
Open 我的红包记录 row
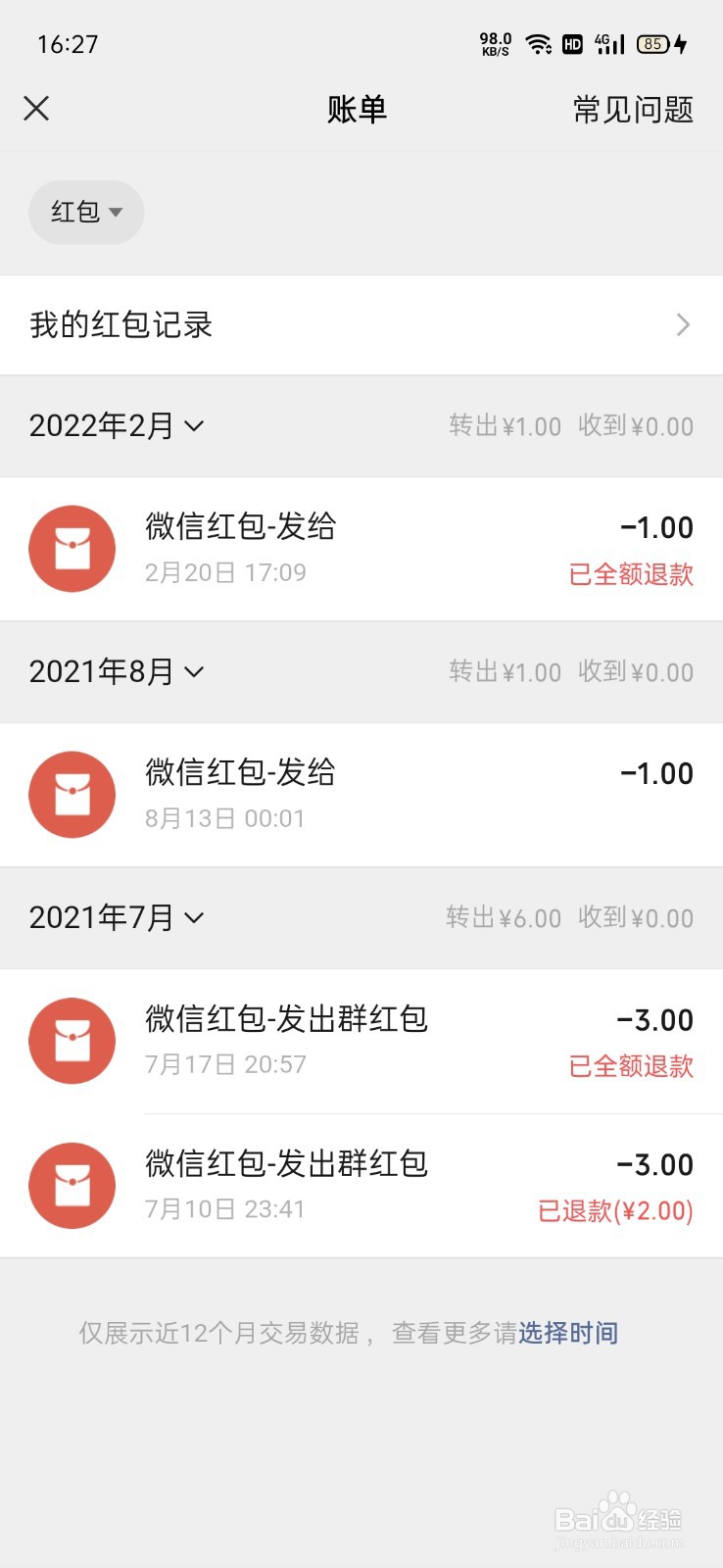click(361, 325)
